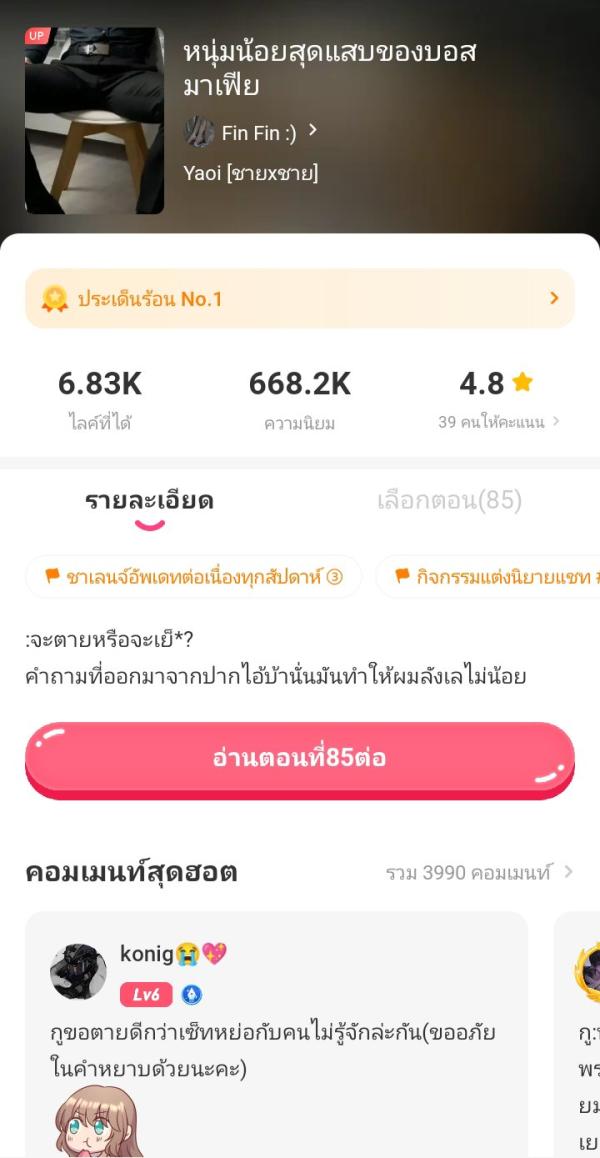Open the ชาเลนจ์อัพเดทต่อเนื่องทุกสัปดาห์ chip
The image size is (600, 1158).
193,577
